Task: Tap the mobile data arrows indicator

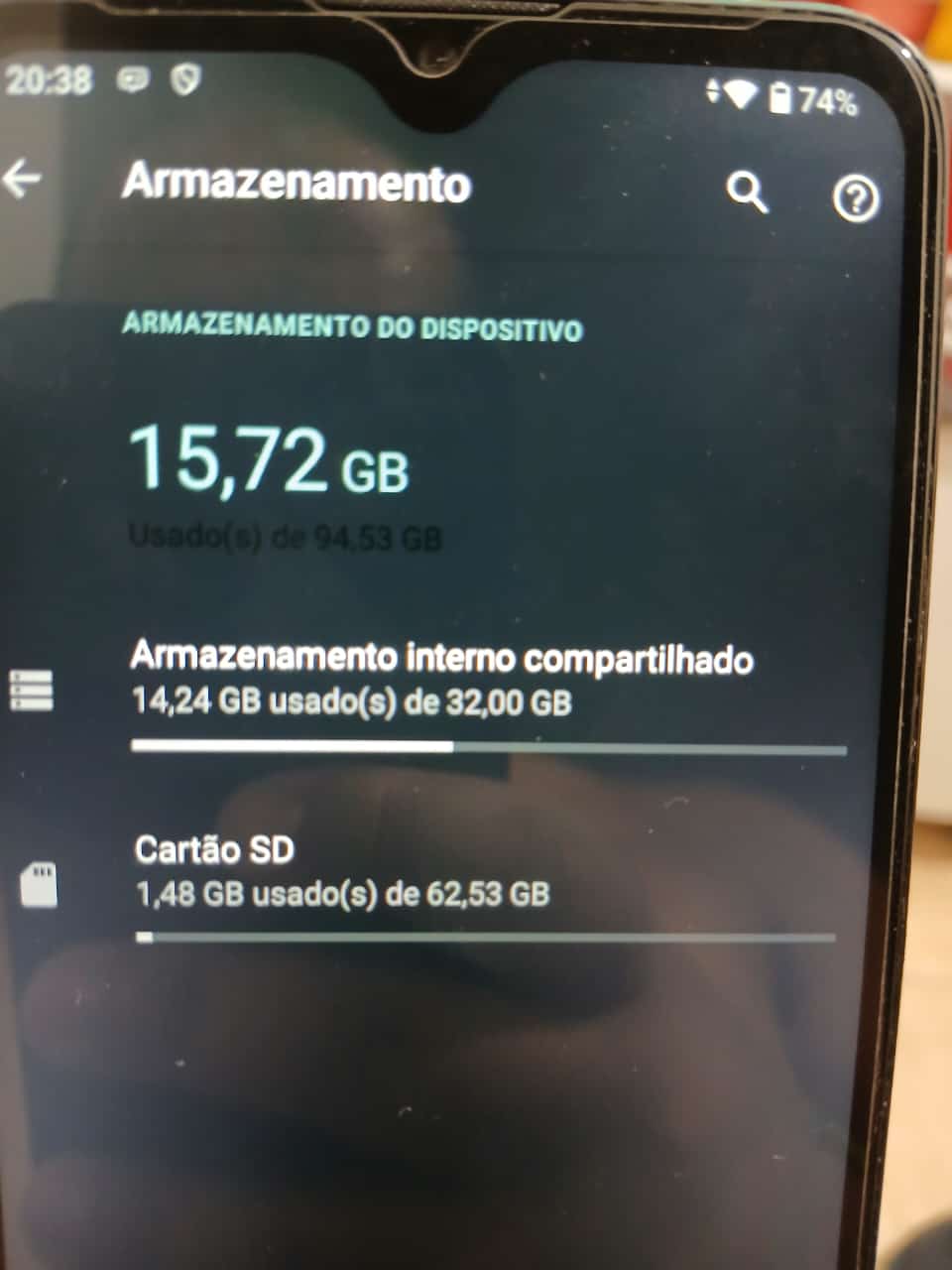Action: (x=714, y=94)
